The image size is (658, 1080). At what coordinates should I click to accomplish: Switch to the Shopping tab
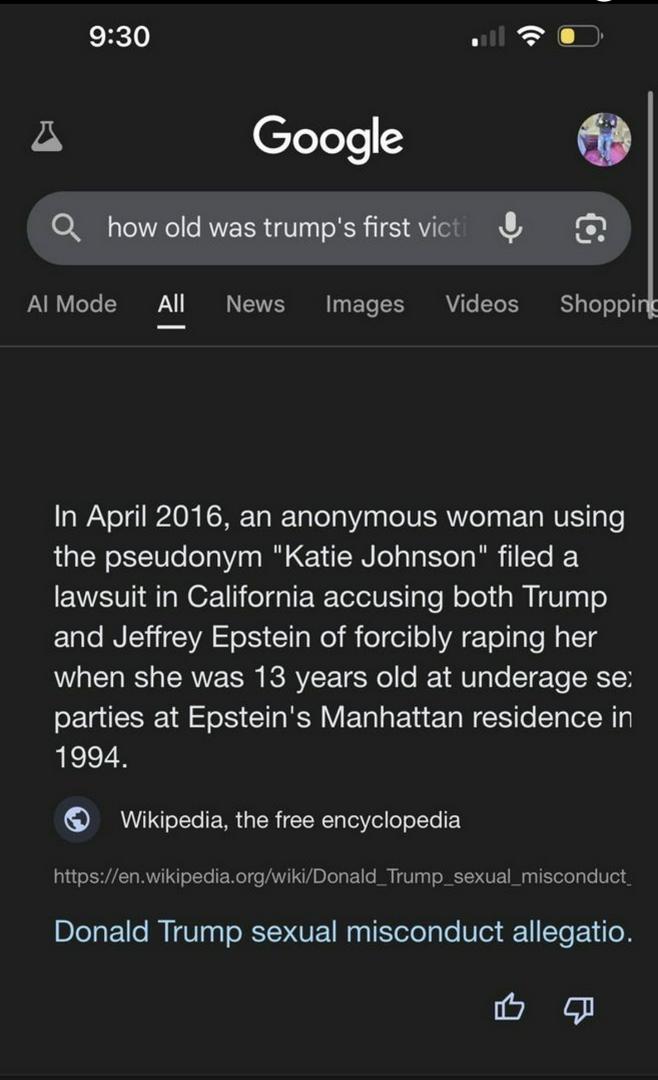point(606,304)
